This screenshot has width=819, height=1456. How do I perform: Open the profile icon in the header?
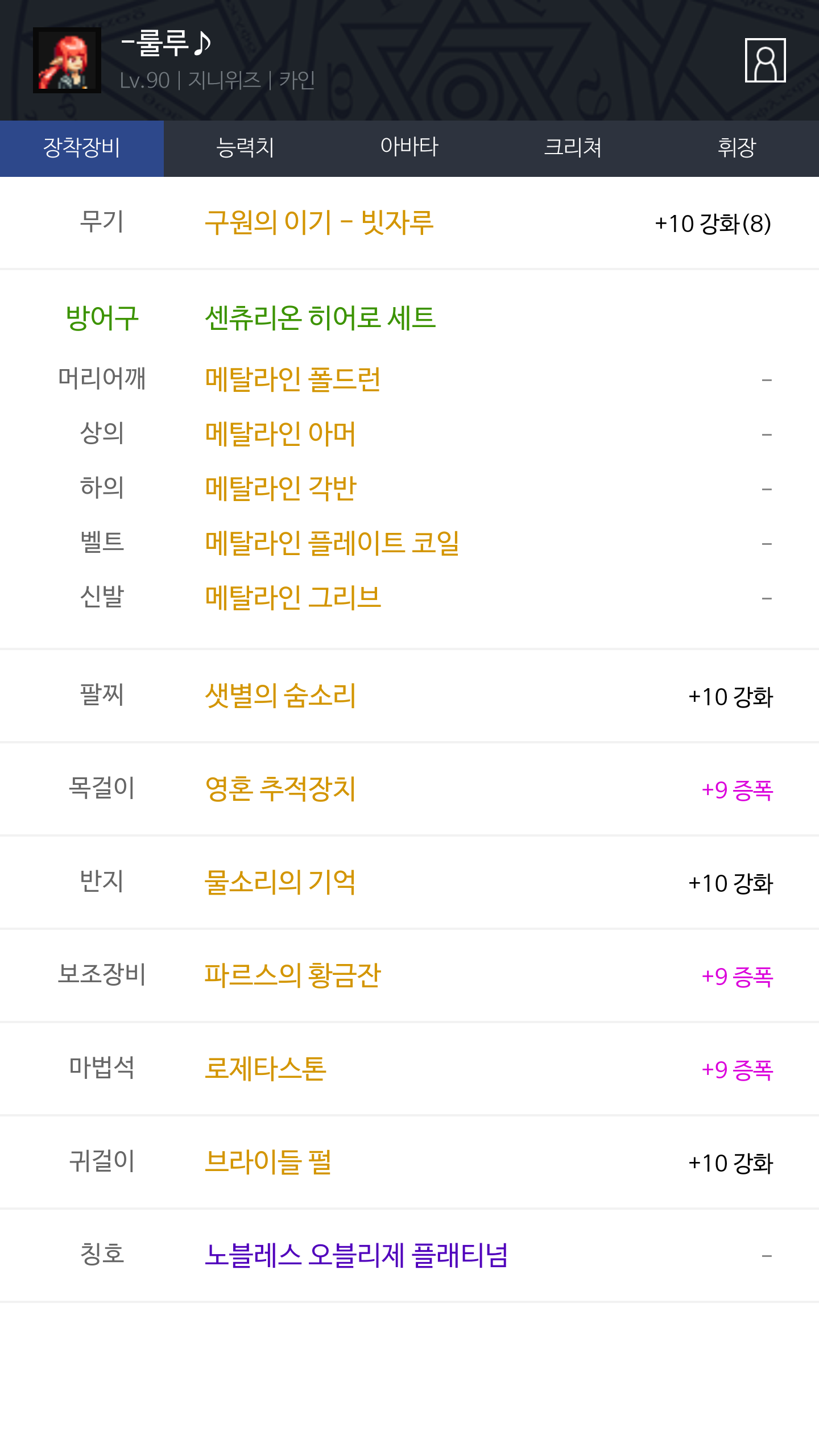click(x=765, y=60)
